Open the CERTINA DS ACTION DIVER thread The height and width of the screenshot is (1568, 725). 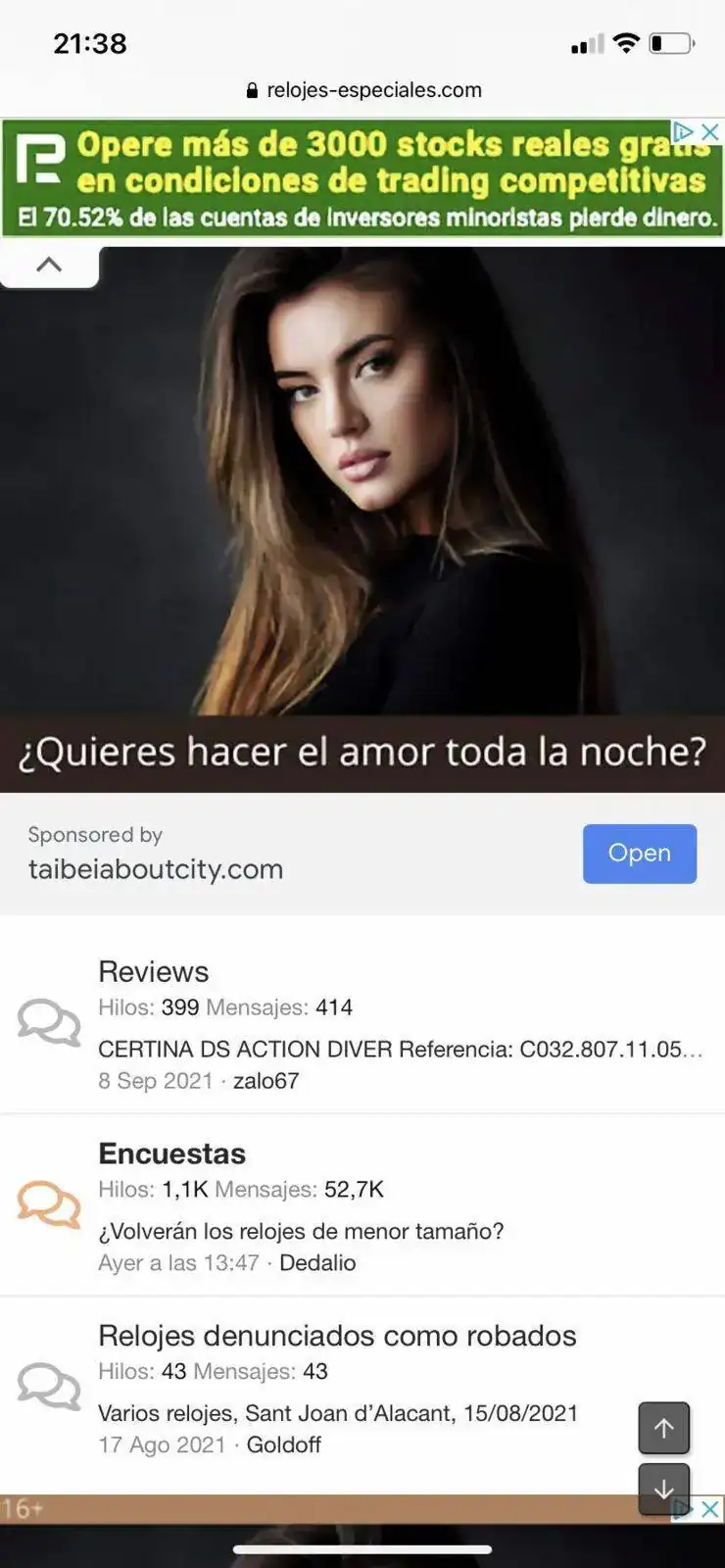pyautogui.click(x=400, y=1049)
